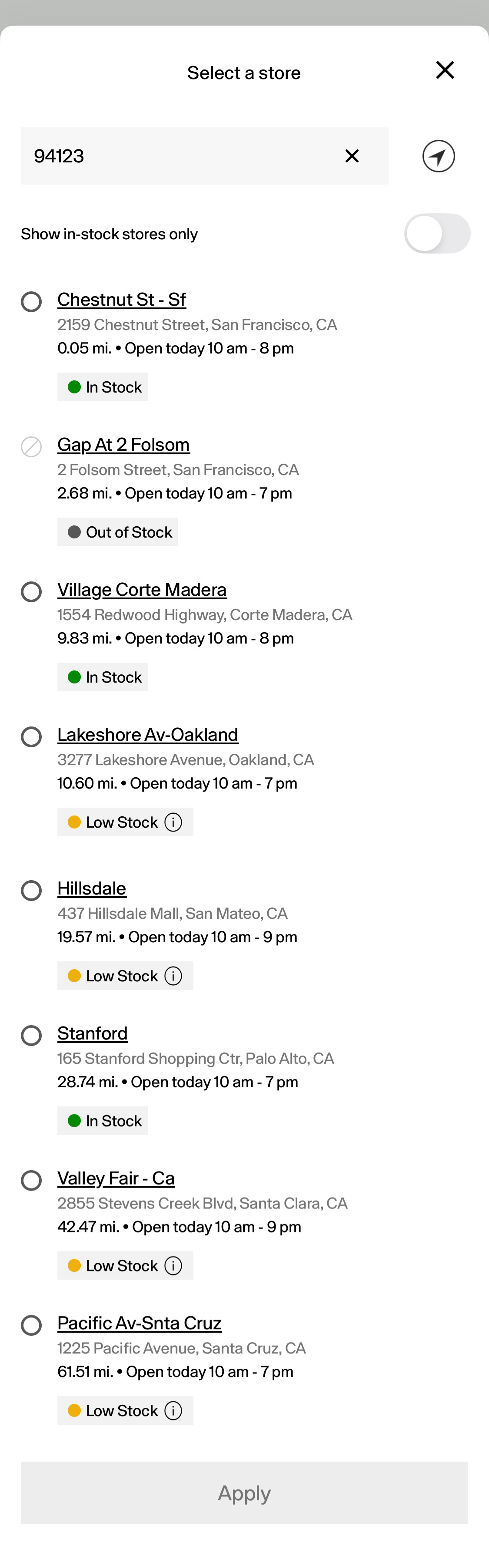This screenshot has height=1568, width=489.
Task: Open Pacific Av-Snta Cruz store link
Action: click(x=139, y=1323)
